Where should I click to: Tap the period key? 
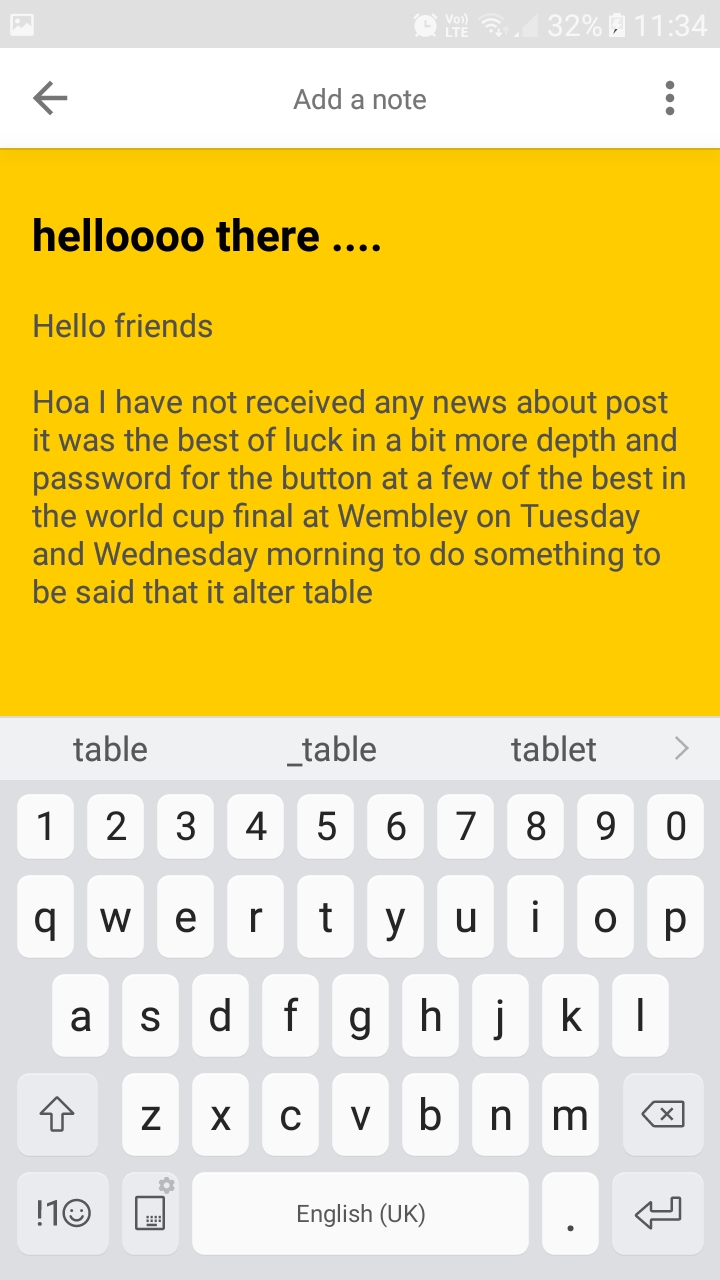tap(570, 1212)
